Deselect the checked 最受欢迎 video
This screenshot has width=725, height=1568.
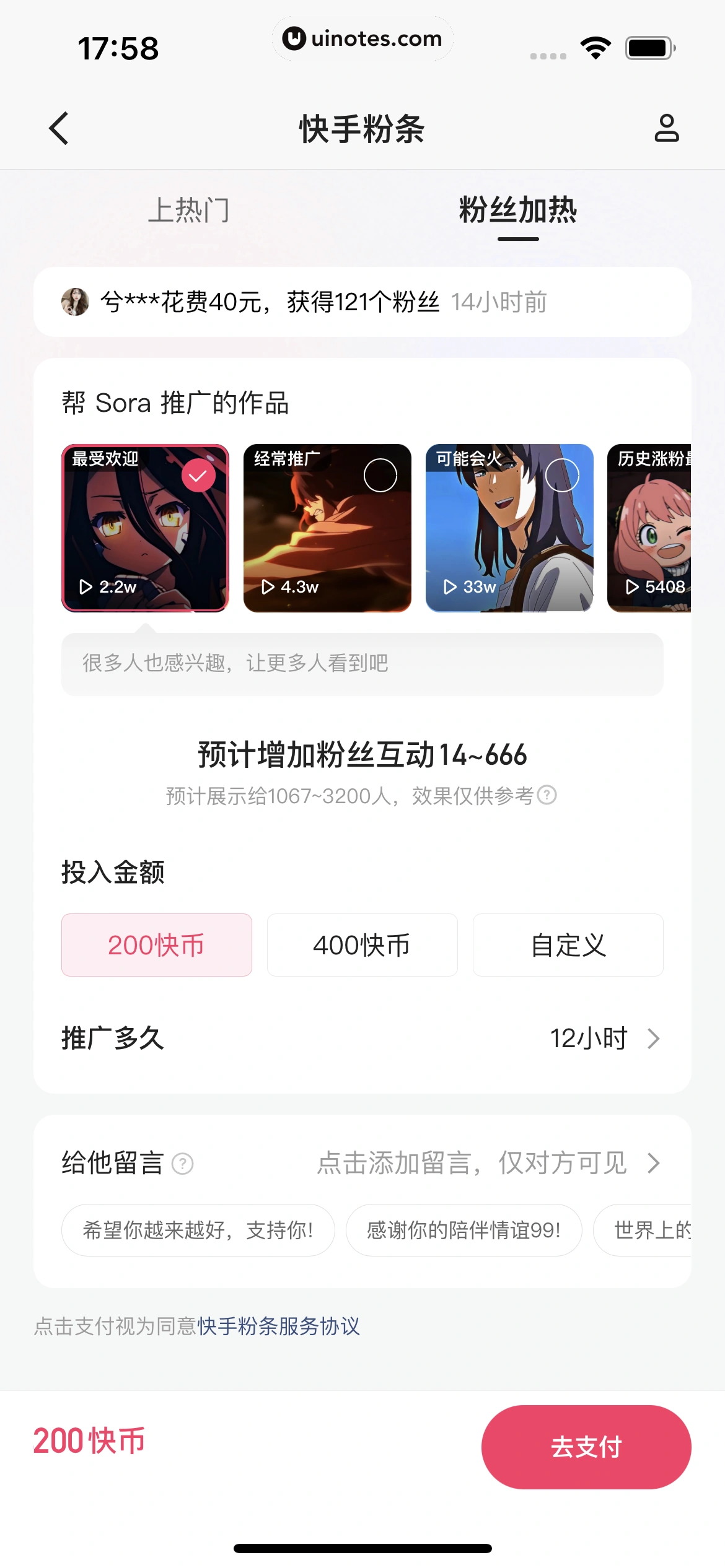click(x=198, y=475)
